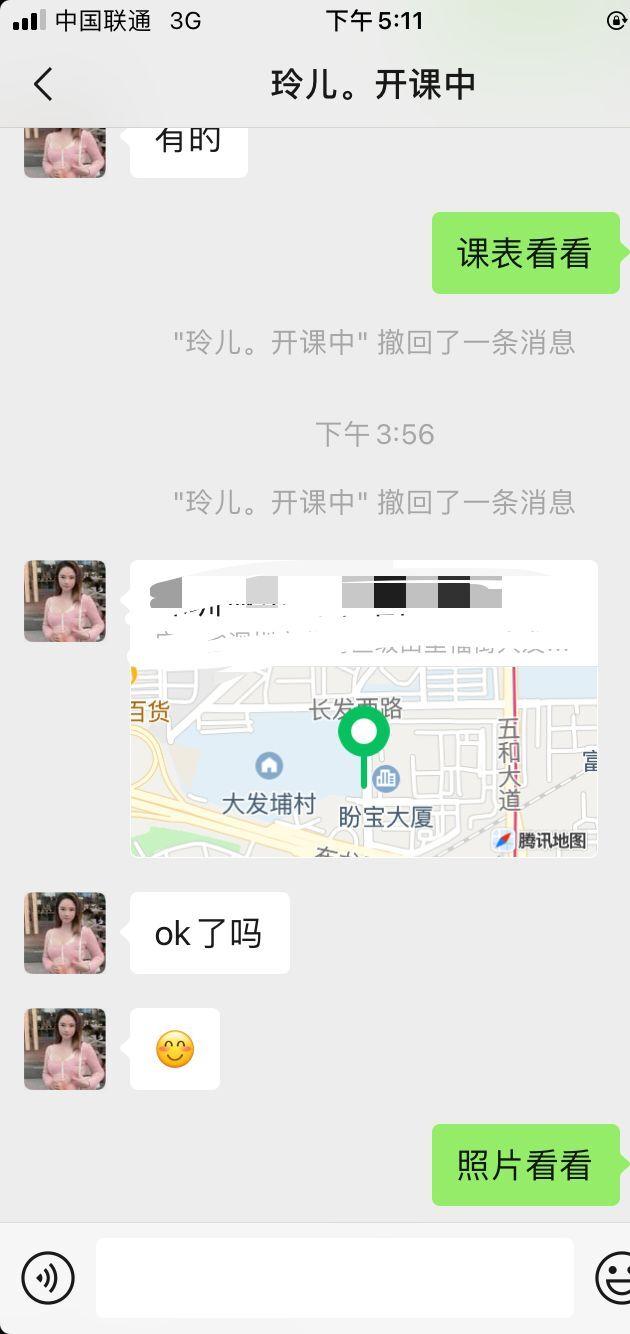The height and width of the screenshot is (1334, 630).
Task: Open contact avatar beside the location card
Action: [x=65, y=601]
